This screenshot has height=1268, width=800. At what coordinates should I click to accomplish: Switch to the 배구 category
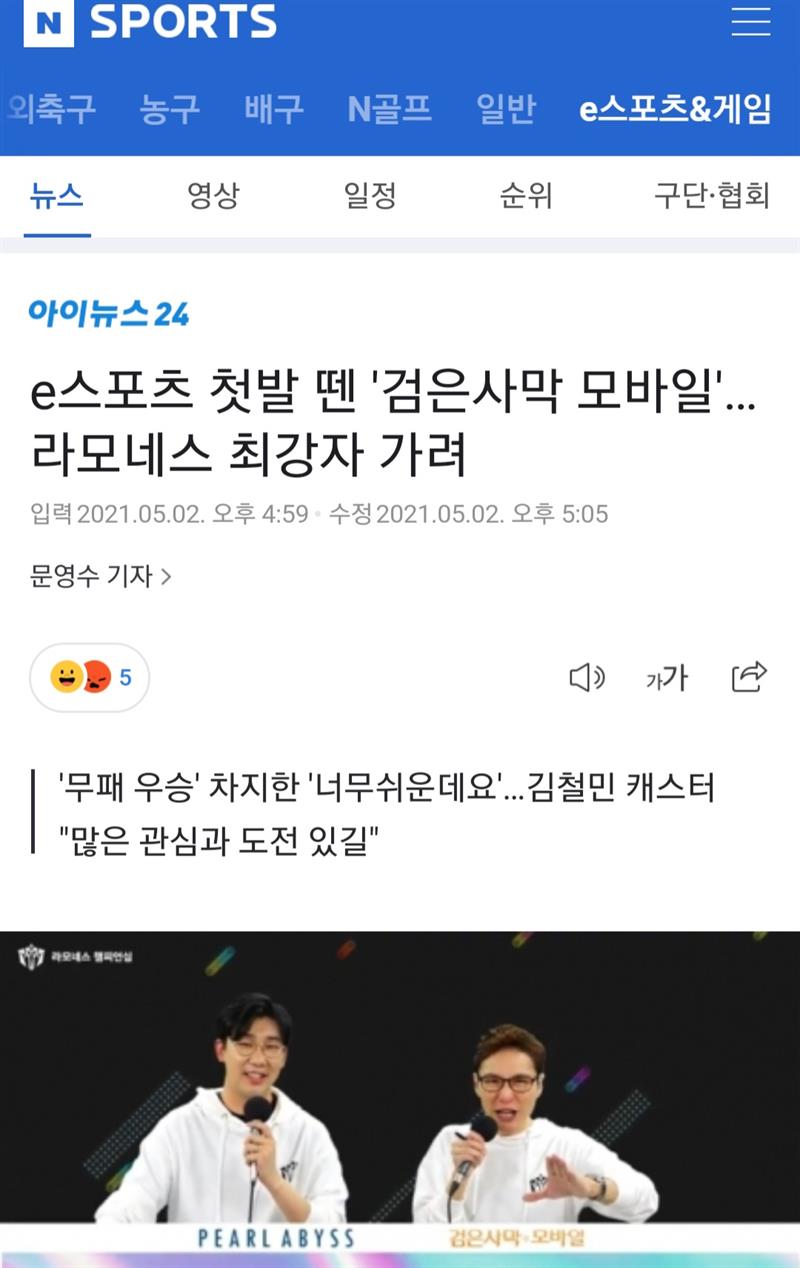pyautogui.click(x=274, y=108)
